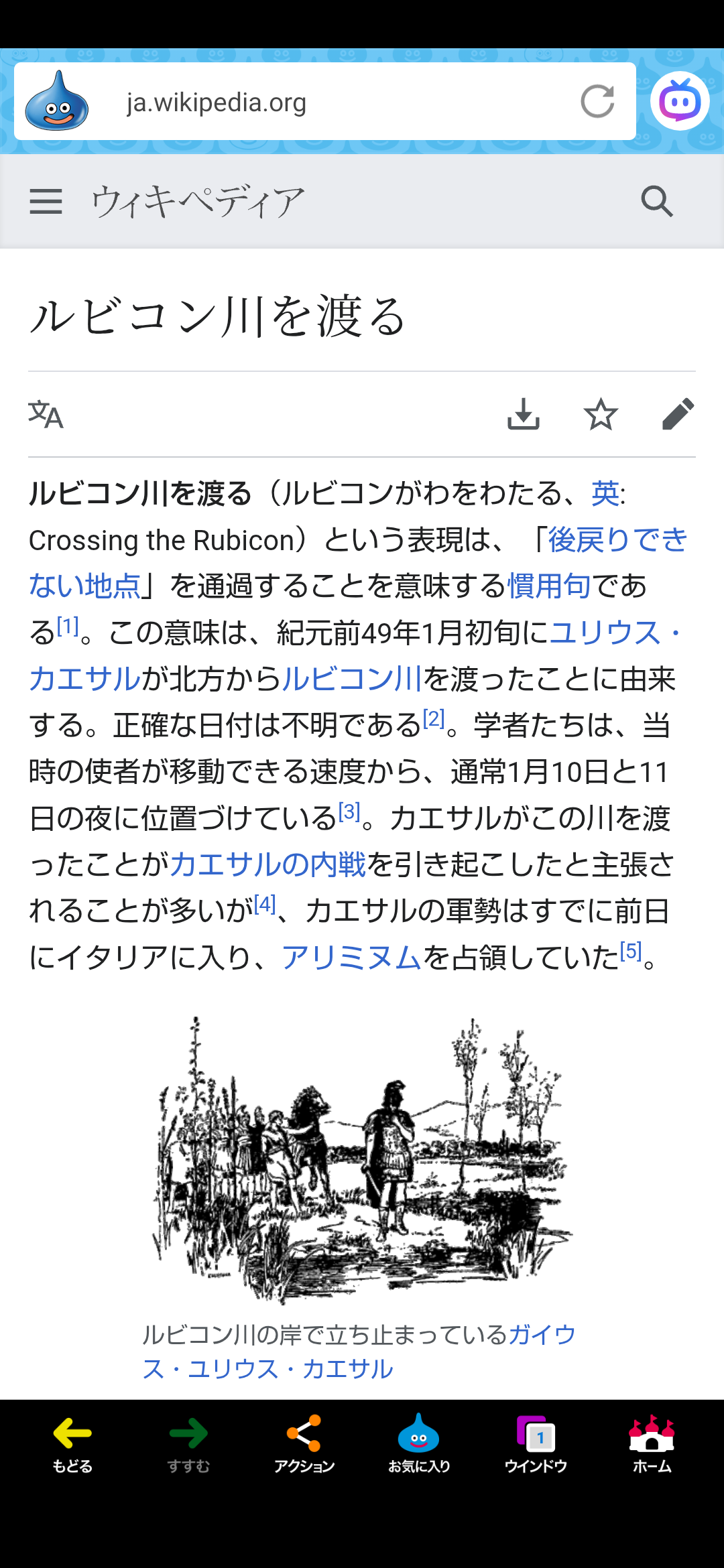Add article to watchlist with star

pos(601,414)
